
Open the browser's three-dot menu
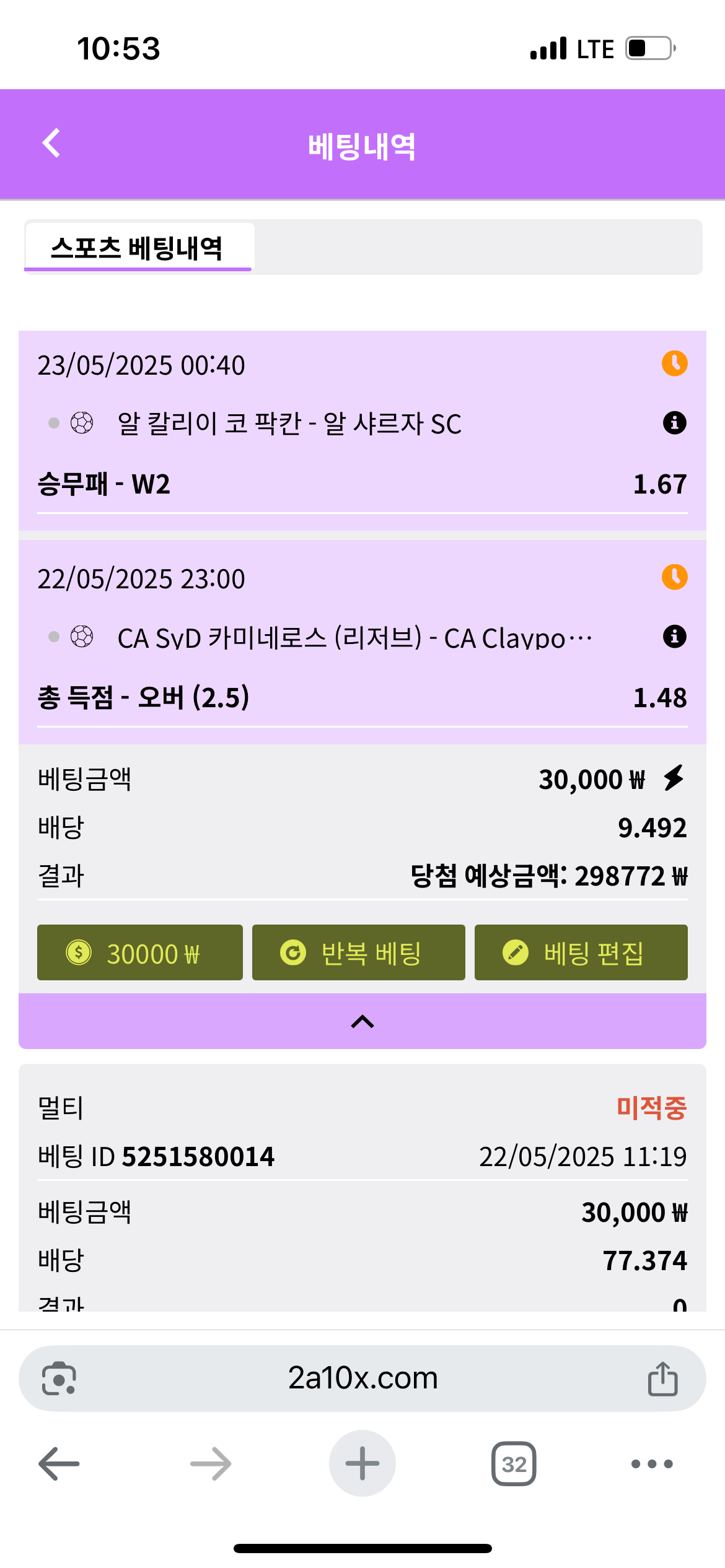point(651,1464)
